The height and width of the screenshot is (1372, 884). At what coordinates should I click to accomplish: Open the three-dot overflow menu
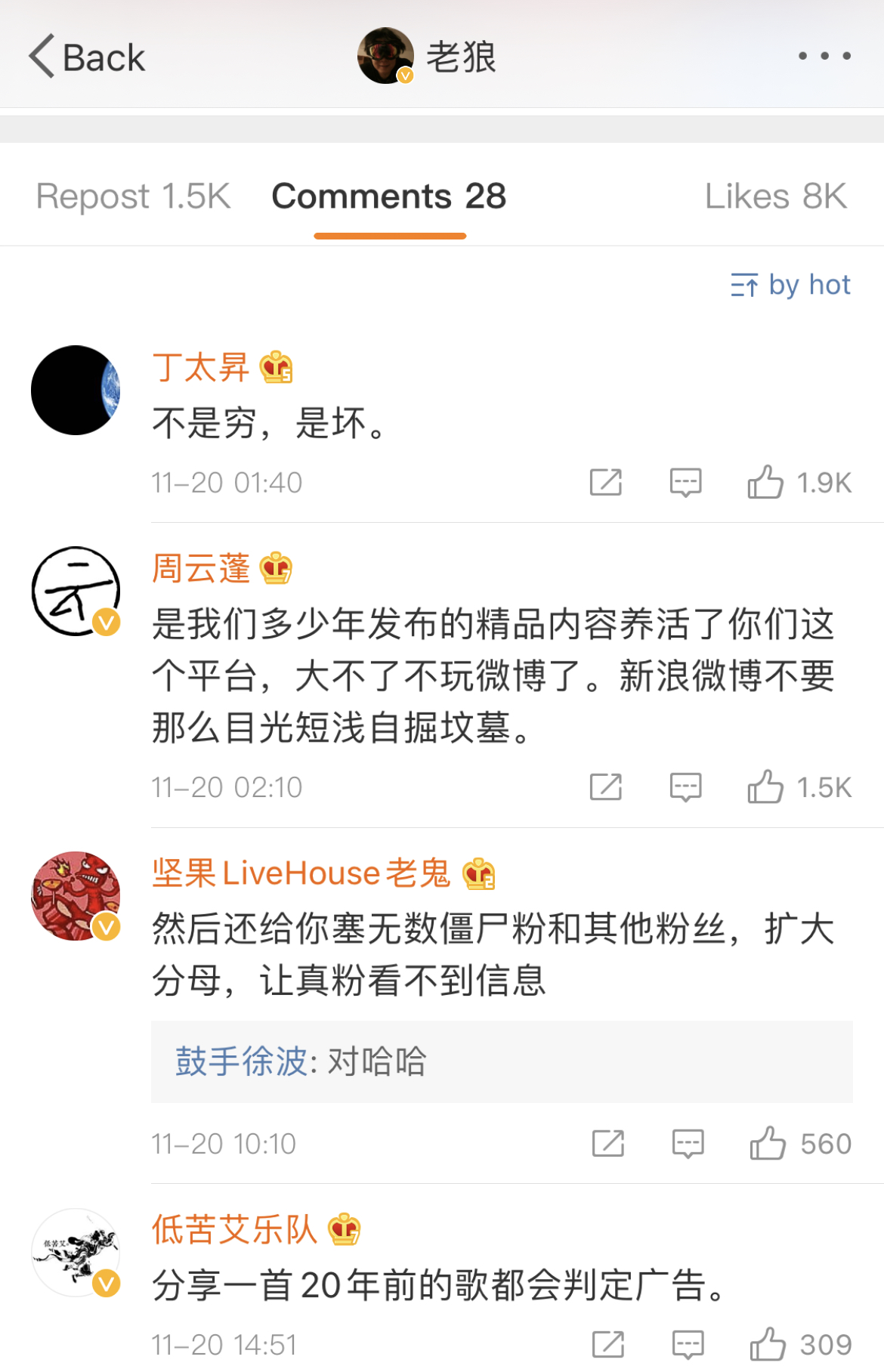point(824,56)
